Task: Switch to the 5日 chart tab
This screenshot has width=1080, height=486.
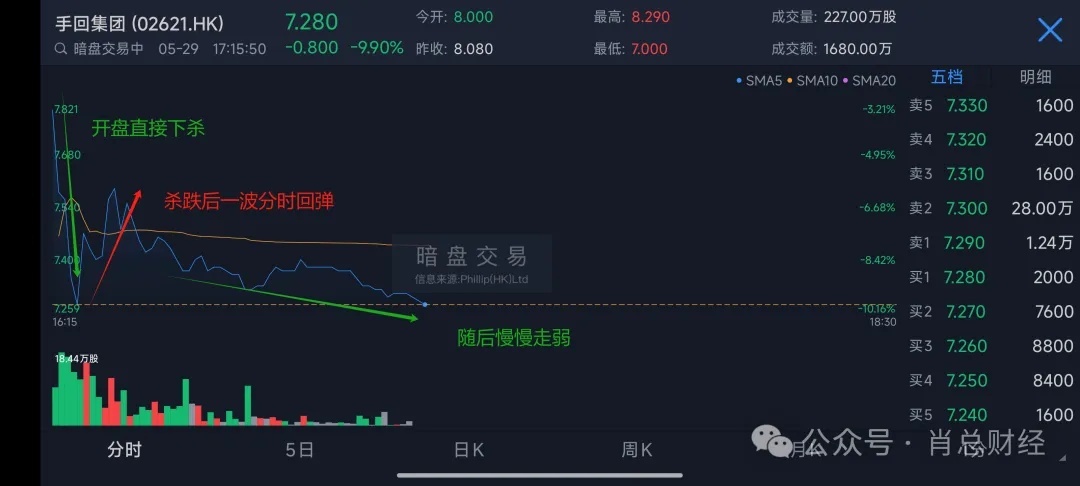Action: pos(299,450)
